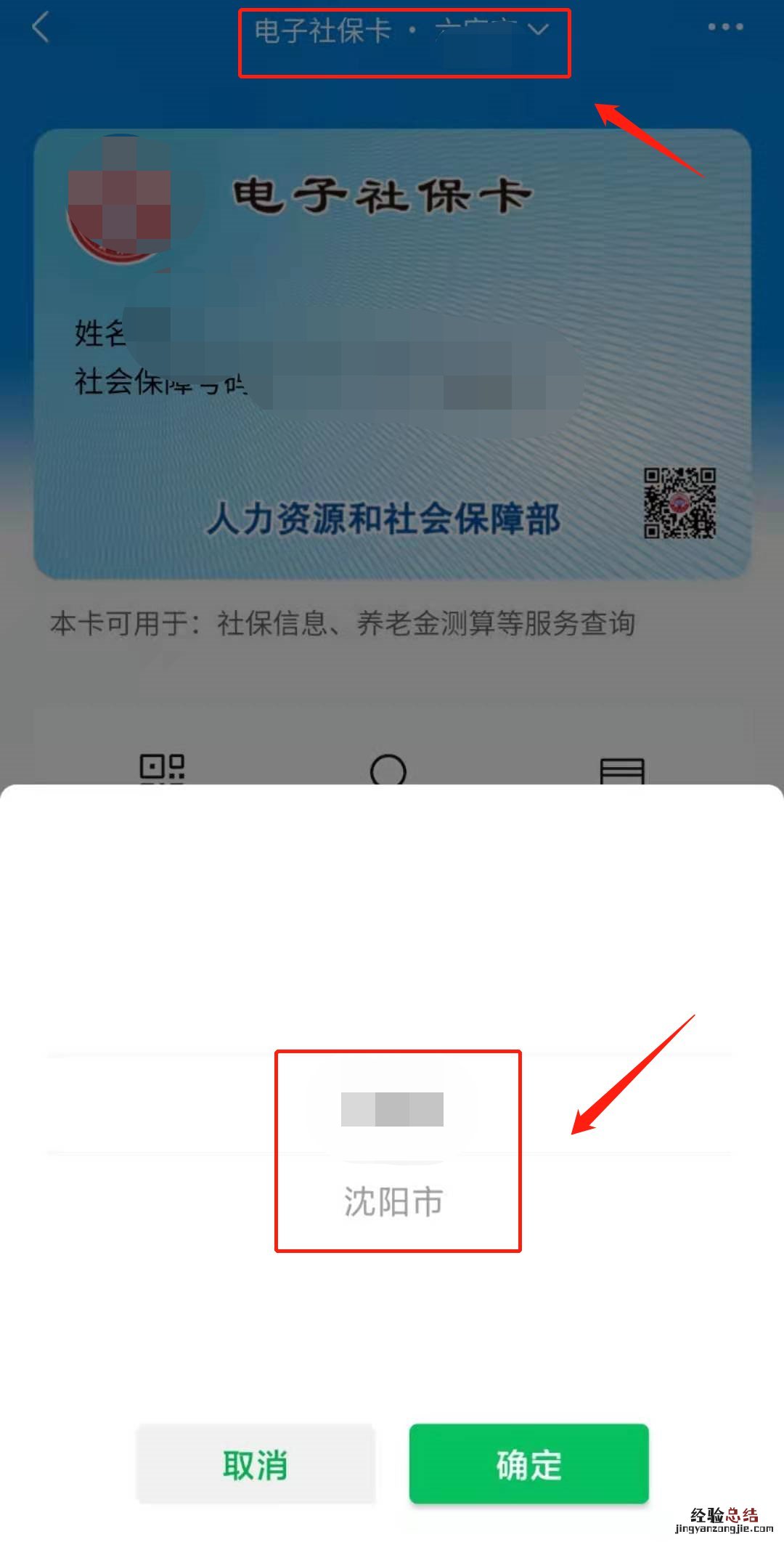Open the three-dot overflow menu
784x1542 pixels.
click(x=725, y=27)
